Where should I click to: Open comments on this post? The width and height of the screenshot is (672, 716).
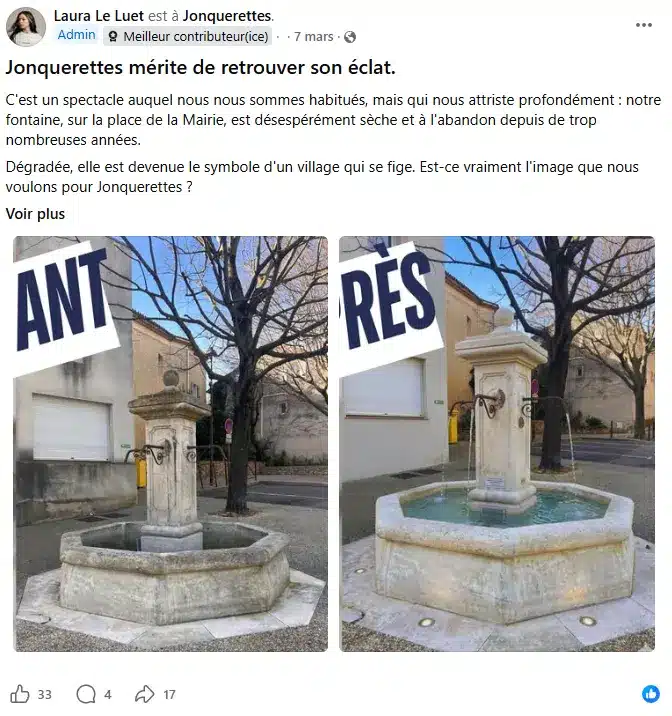(87, 694)
